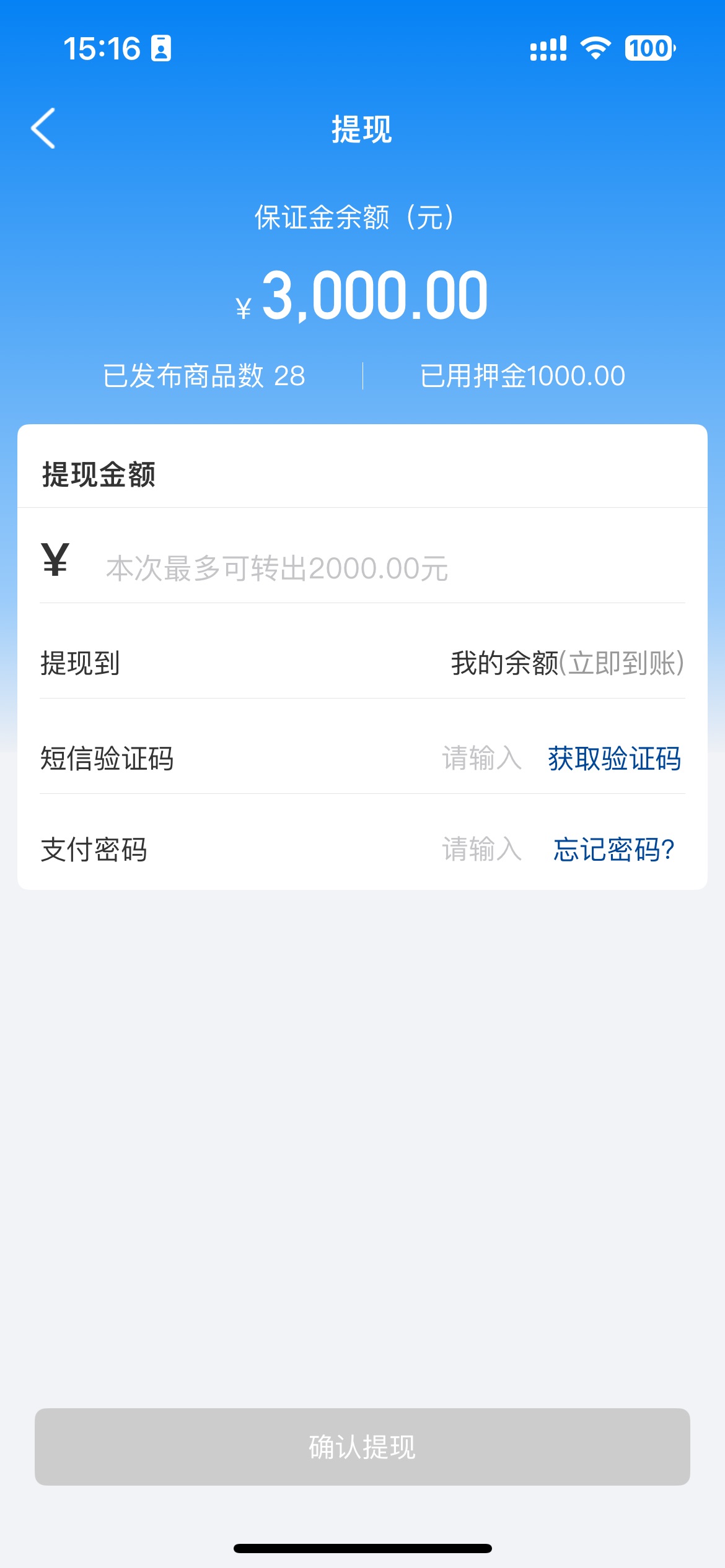Tap the 确认提现 button
The width and height of the screenshot is (725, 1568).
[362, 1447]
